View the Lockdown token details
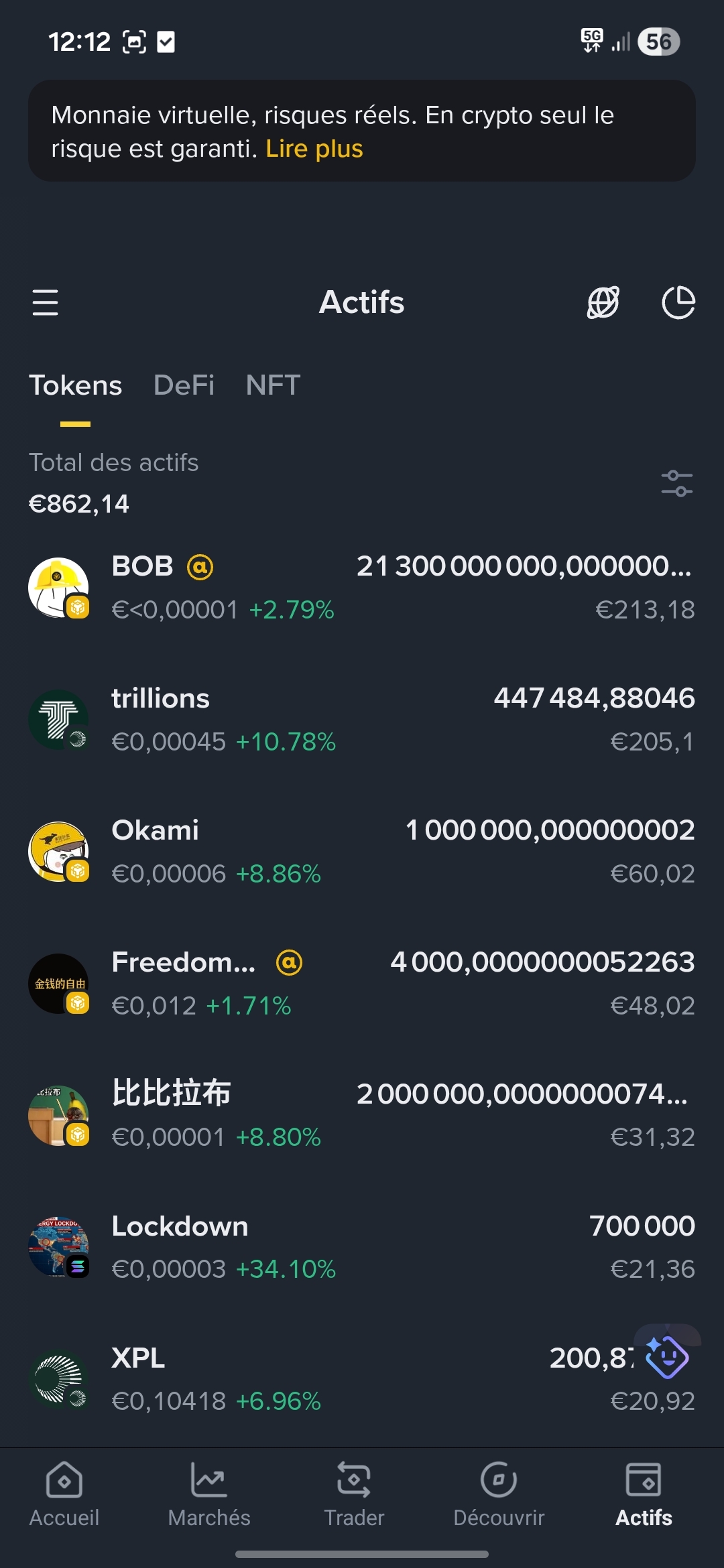 point(362,1247)
